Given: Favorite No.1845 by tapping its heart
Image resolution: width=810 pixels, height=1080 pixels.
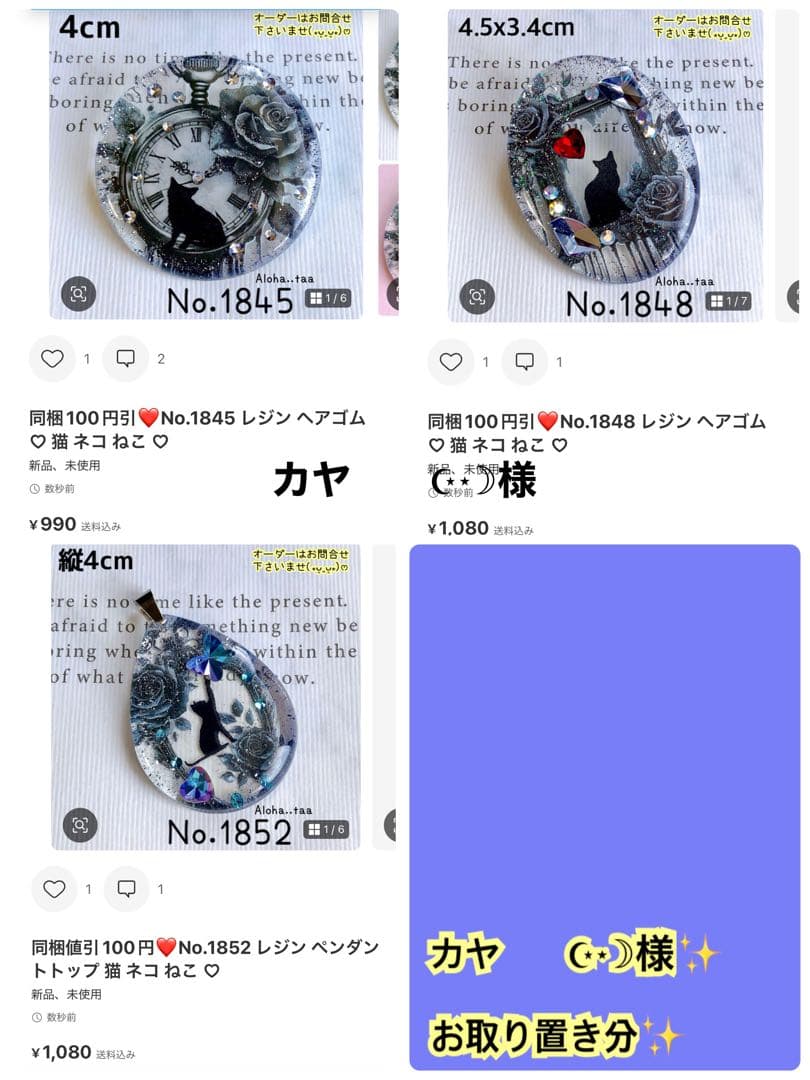Looking at the screenshot, I should tap(53, 358).
